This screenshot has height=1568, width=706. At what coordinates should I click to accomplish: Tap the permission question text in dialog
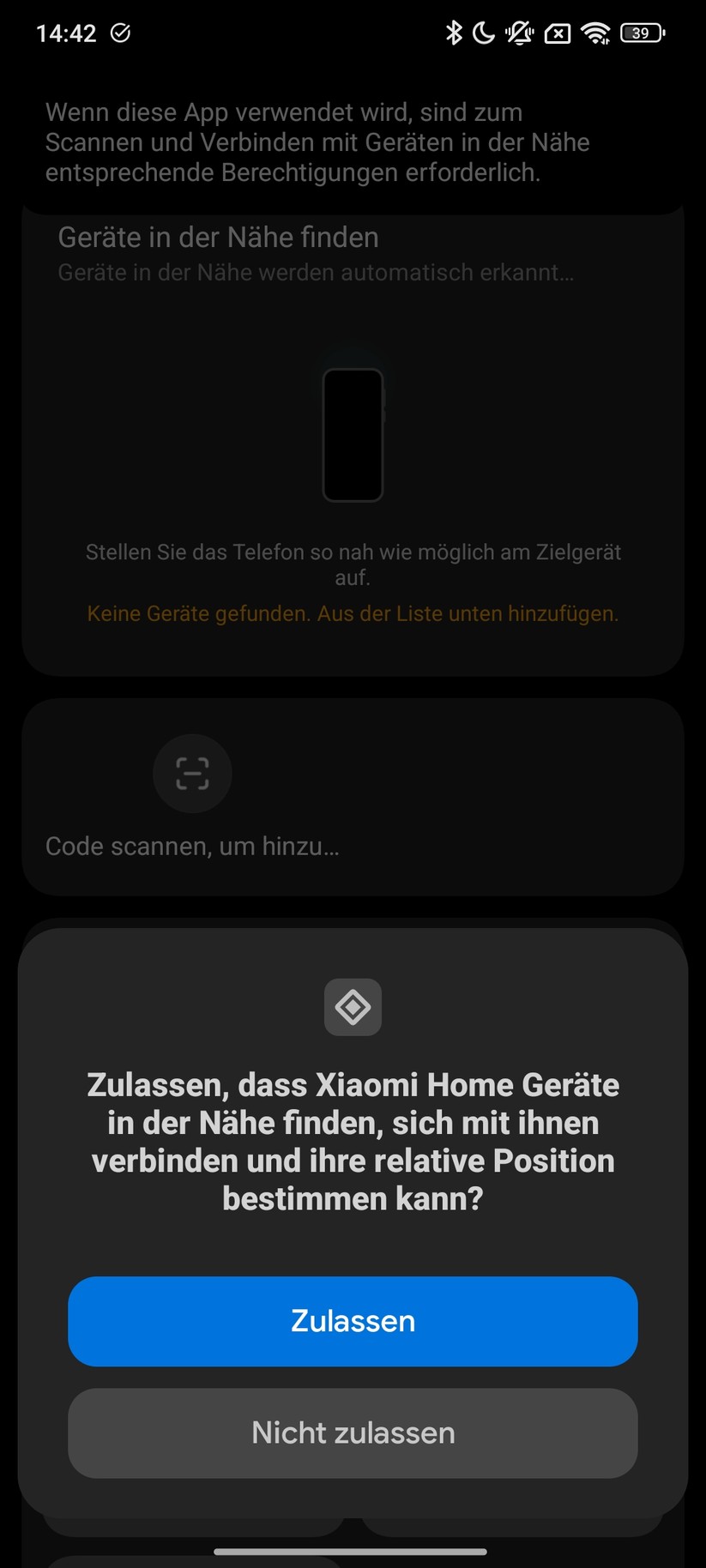point(353,1141)
